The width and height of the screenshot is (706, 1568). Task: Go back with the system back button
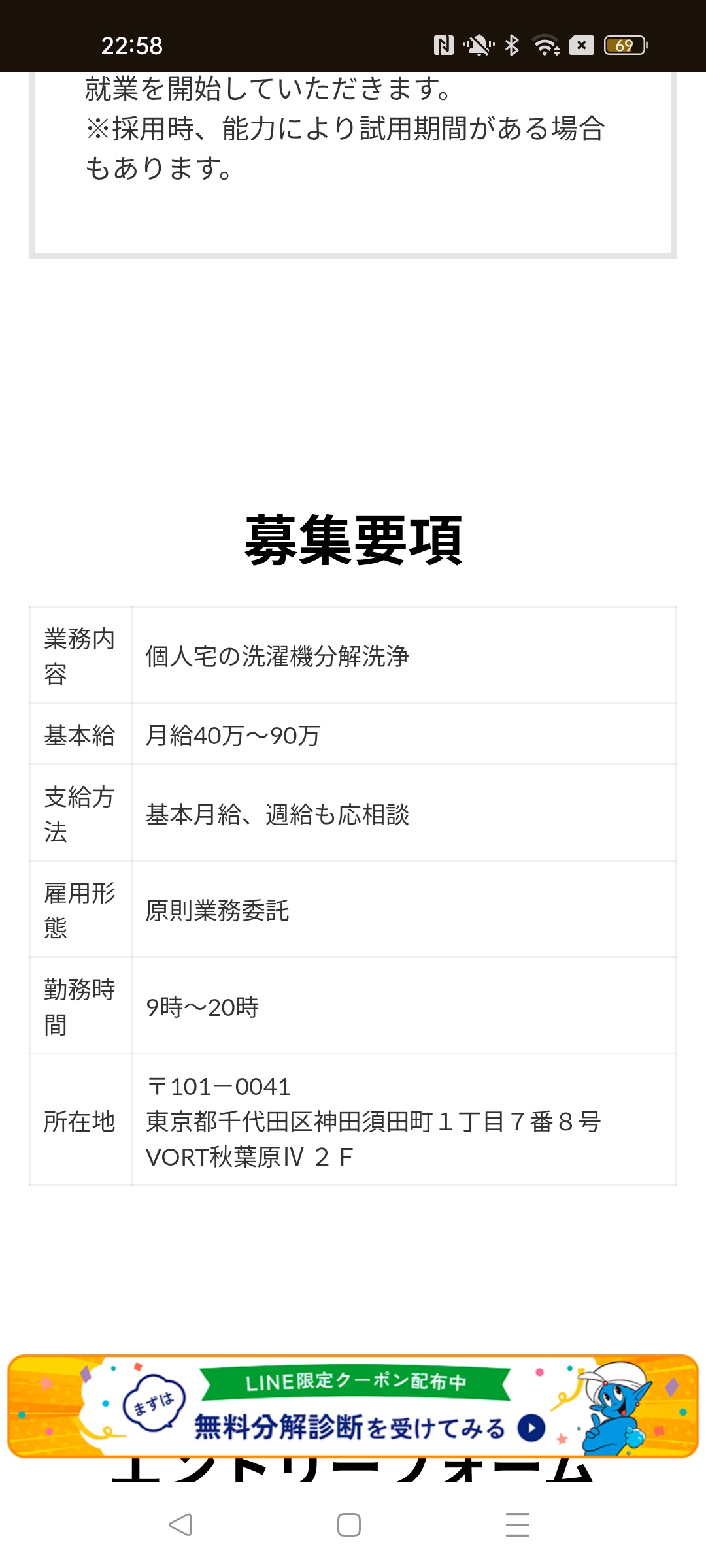(x=180, y=1525)
